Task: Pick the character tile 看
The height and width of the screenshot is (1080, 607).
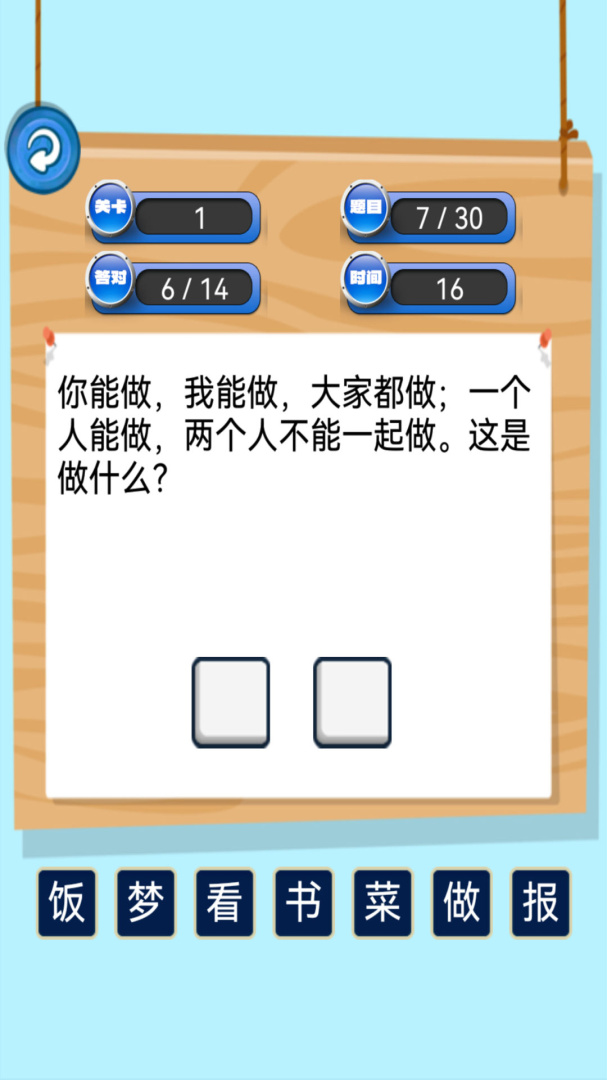Action: pyautogui.click(x=225, y=903)
